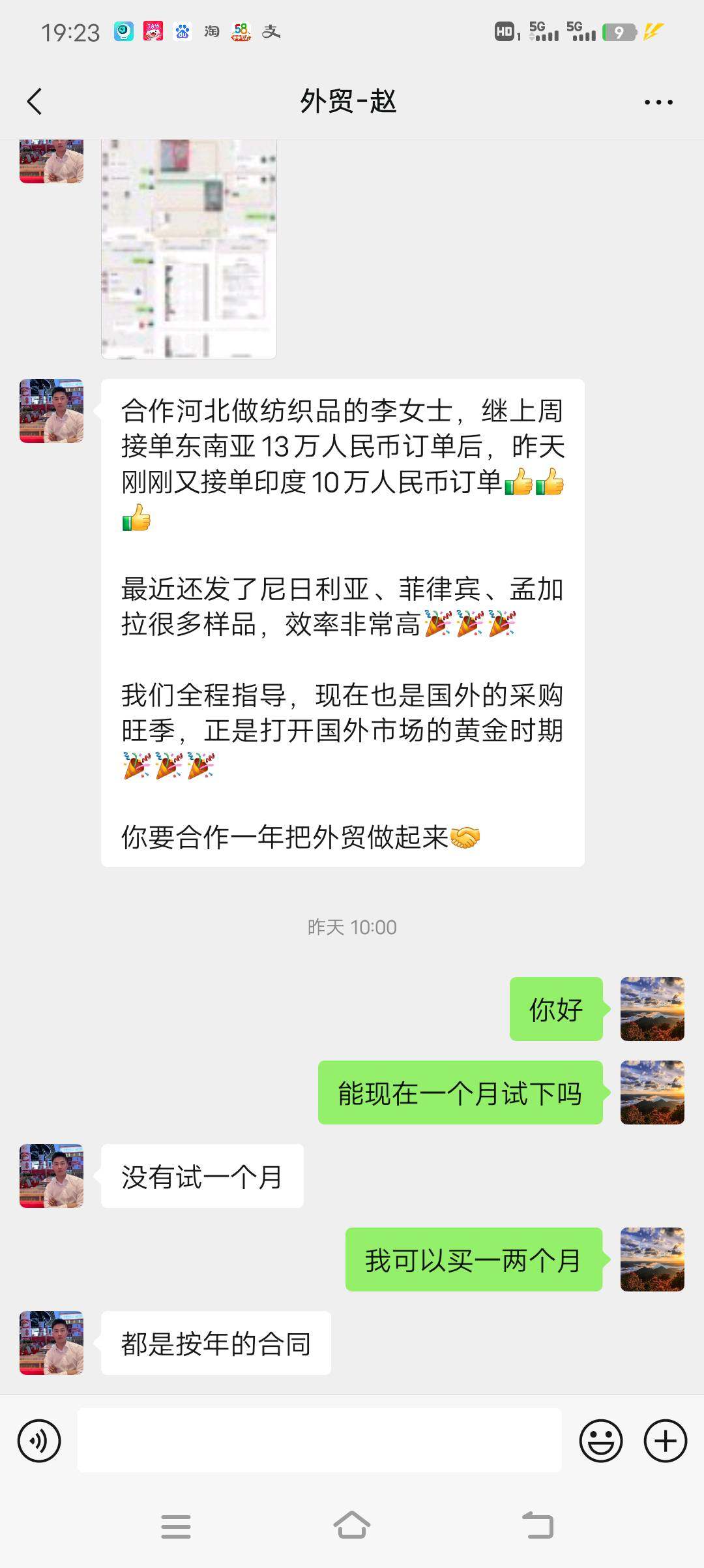Open the shared screenshot image
This screenshot has width=704, height=1568.
click(189, 249)
